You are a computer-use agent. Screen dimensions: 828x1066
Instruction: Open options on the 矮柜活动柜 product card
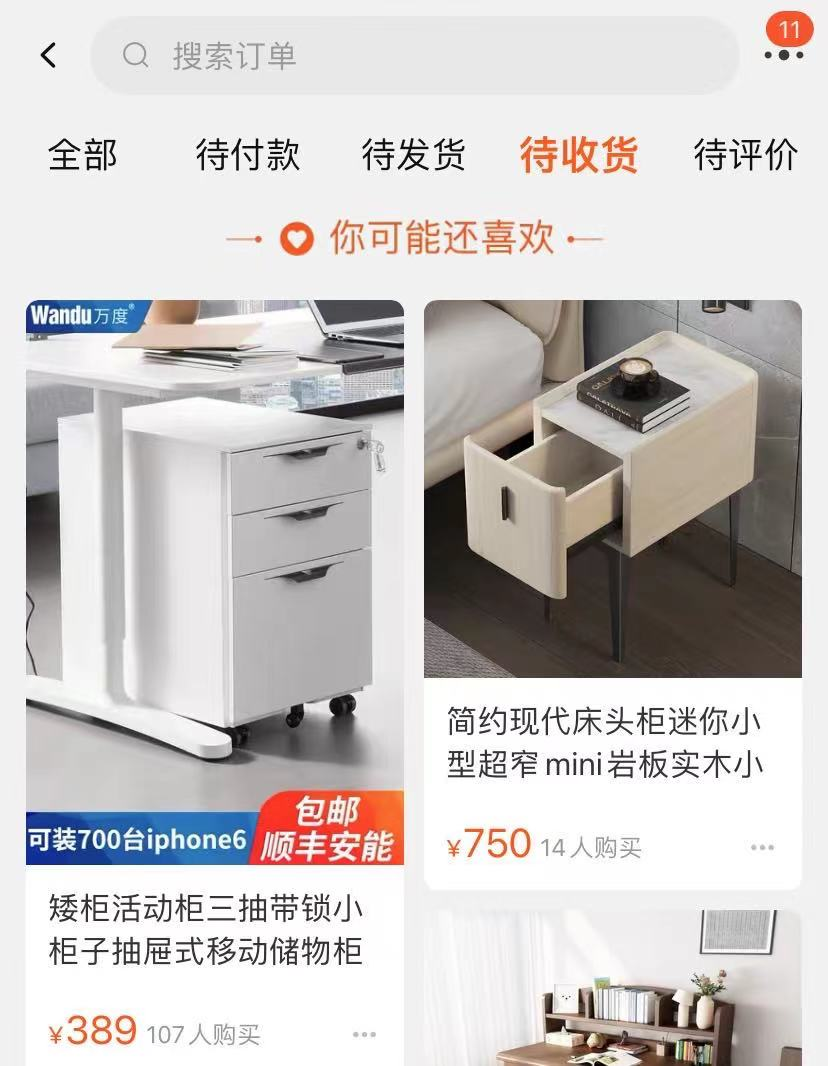[x=364, y=1034]
